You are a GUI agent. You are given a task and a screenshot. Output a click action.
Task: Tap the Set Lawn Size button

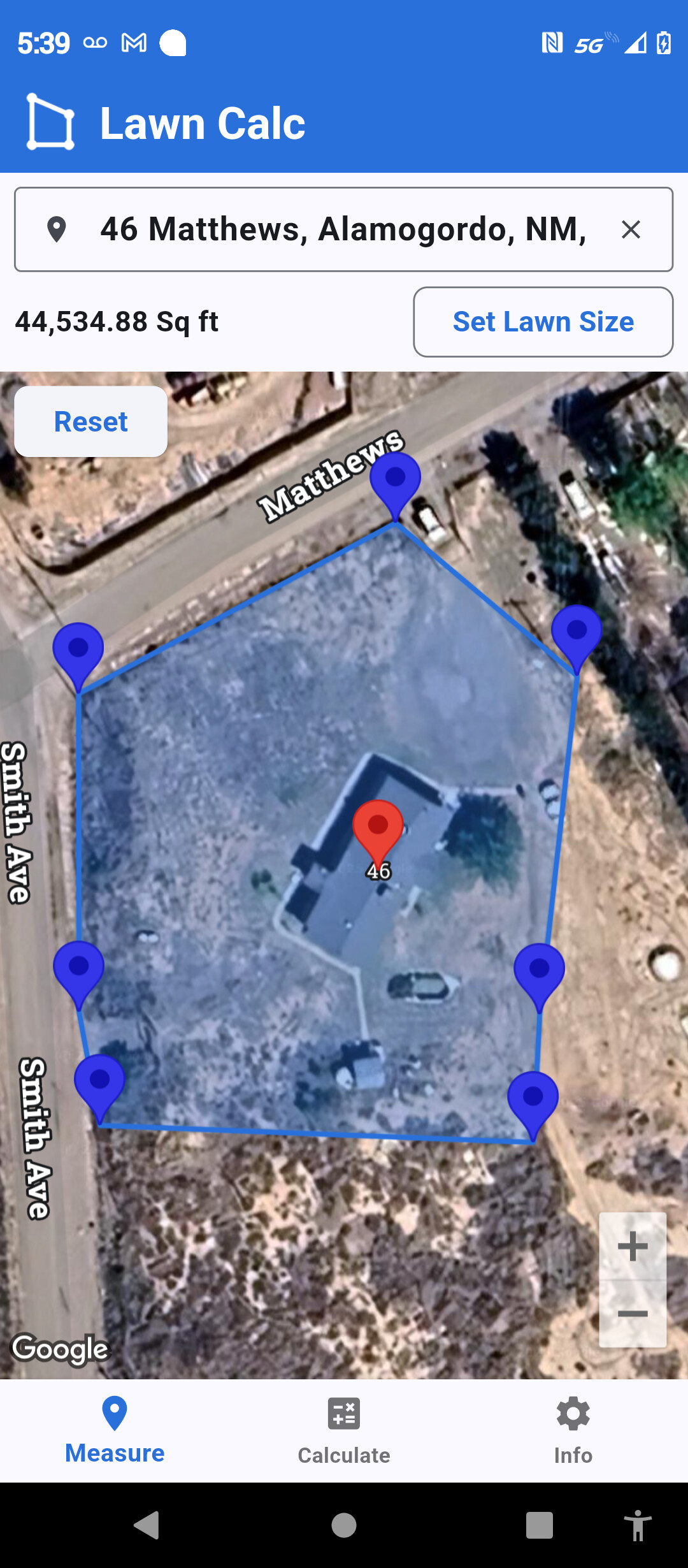[x=543, y=322]
